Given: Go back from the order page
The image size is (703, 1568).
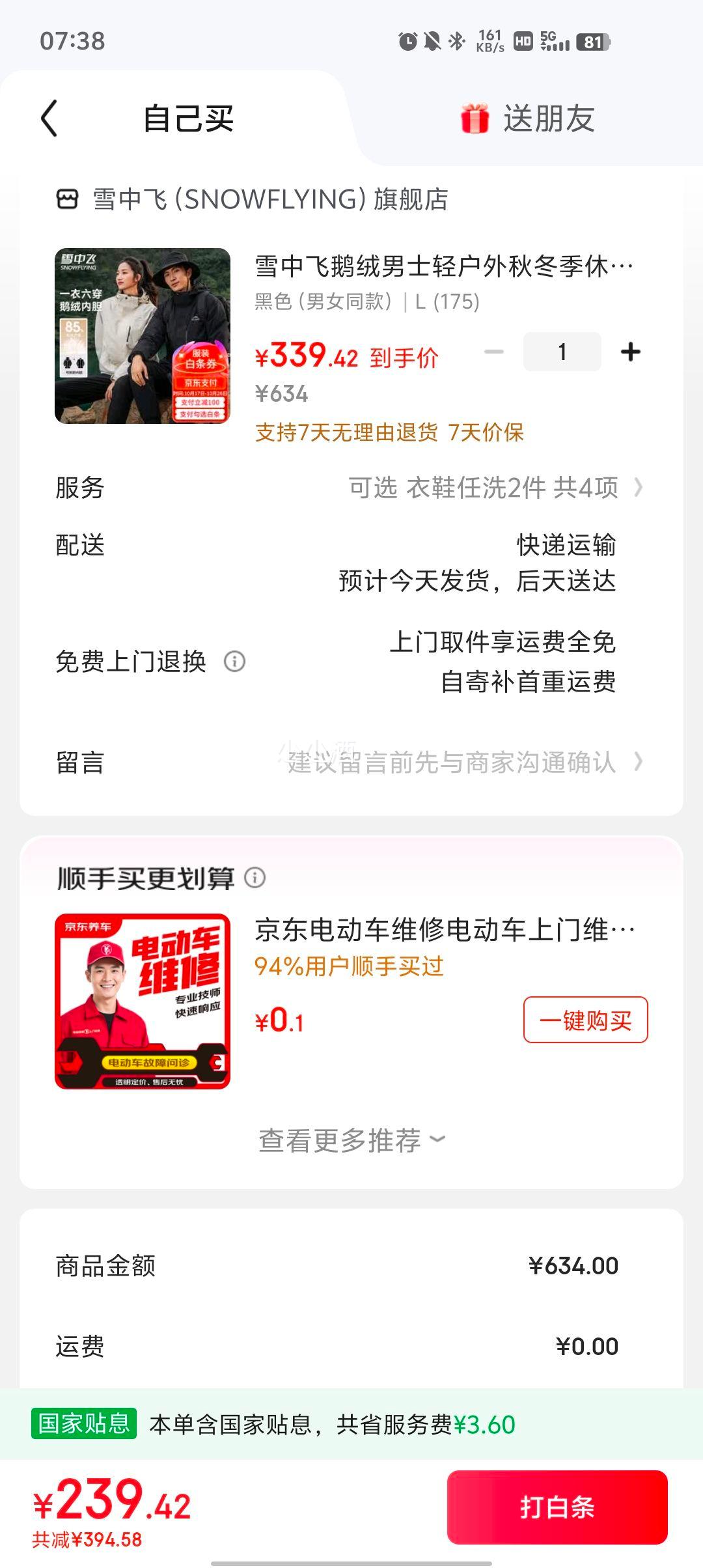Looking at the screenshot, I should coord(49,119).
